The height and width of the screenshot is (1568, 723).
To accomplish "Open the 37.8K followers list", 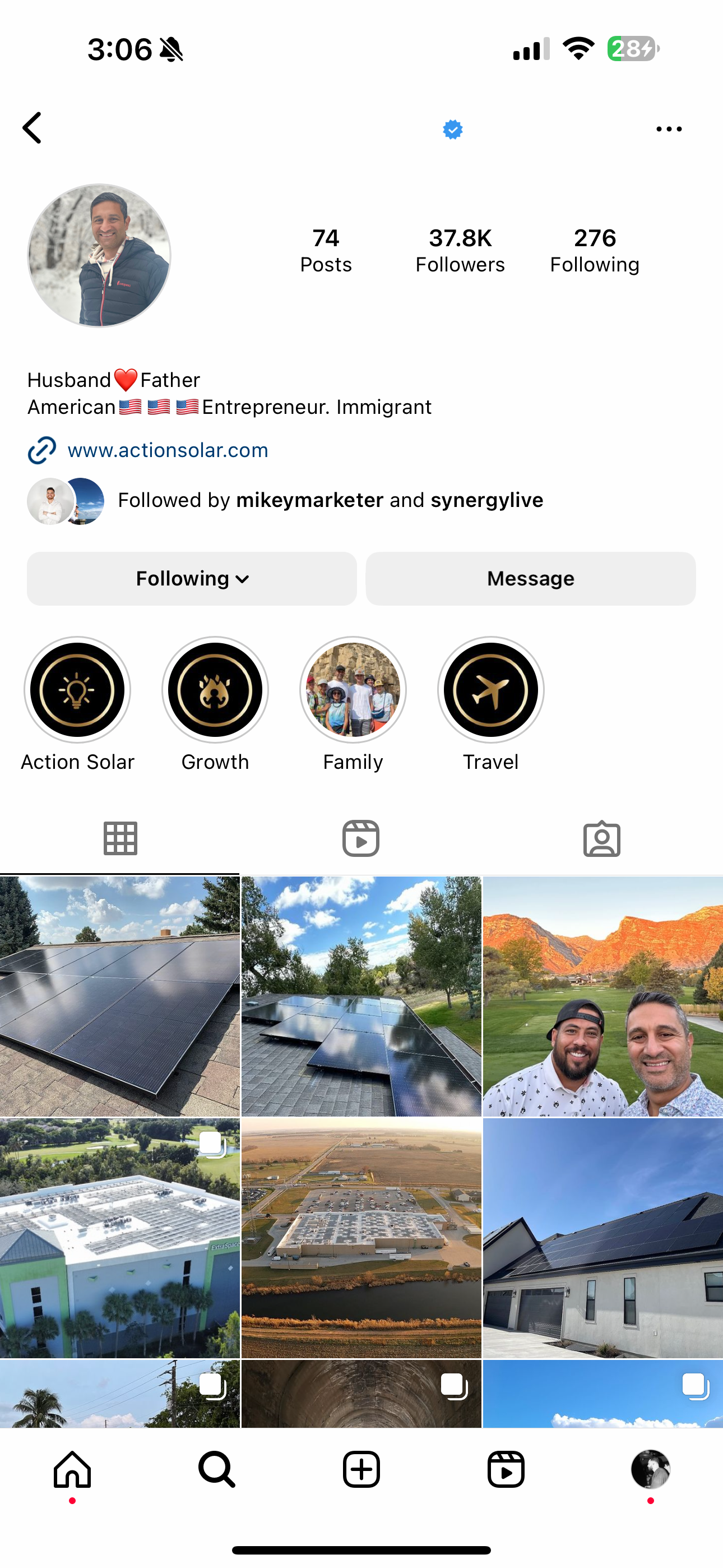I will 460,250.
